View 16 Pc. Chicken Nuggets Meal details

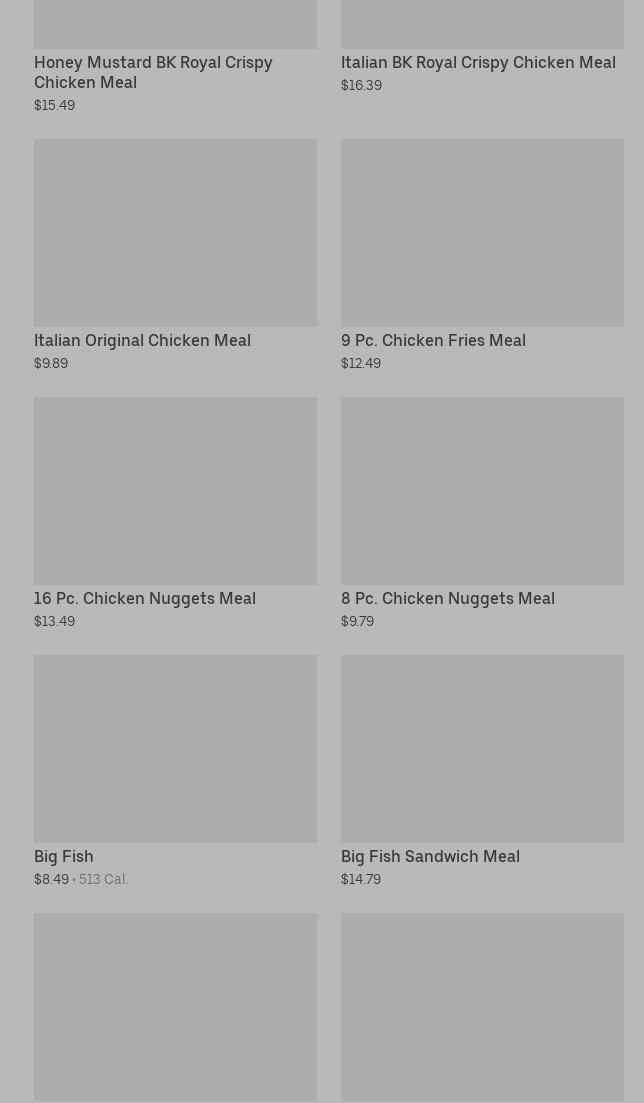[x=175, y=513]
